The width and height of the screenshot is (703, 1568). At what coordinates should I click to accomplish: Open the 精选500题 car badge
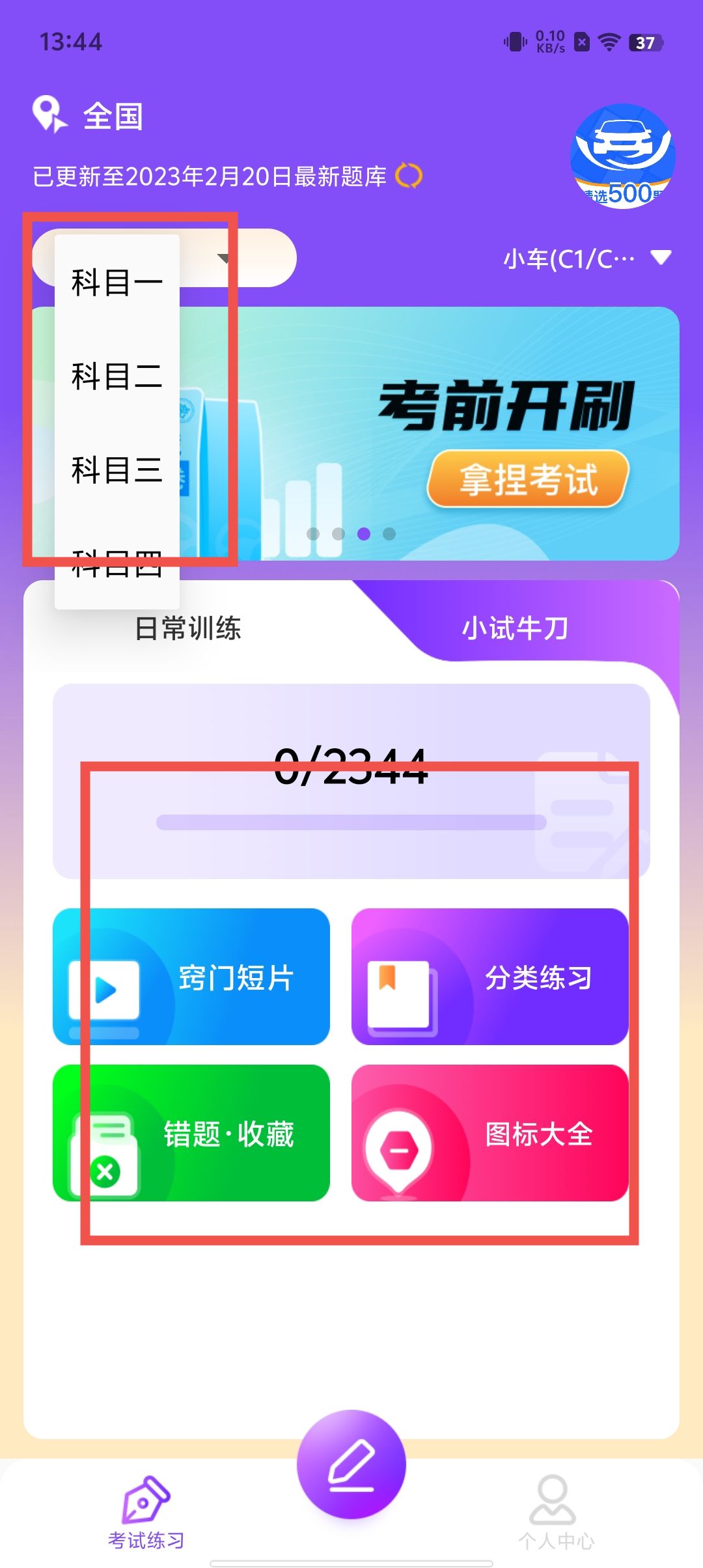click(623, 156)
